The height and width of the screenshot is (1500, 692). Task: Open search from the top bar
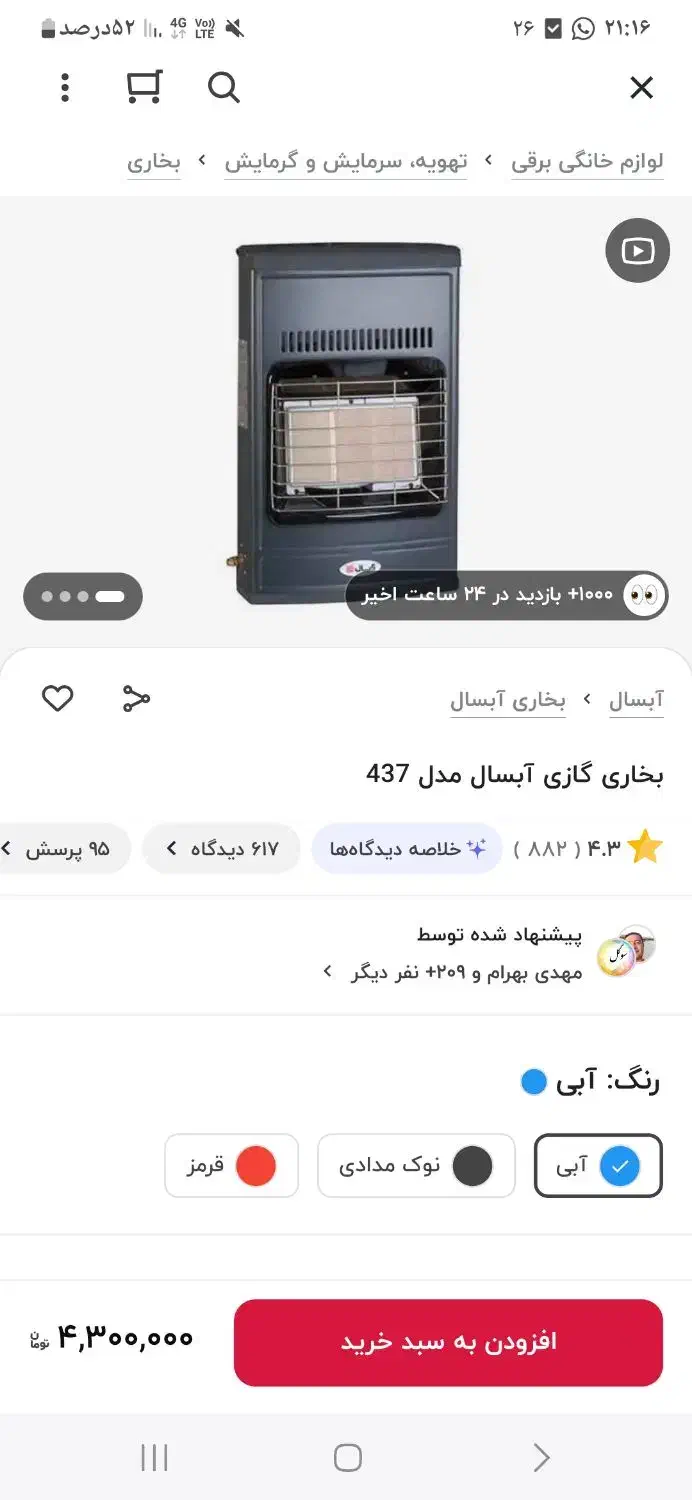point(223,88)
